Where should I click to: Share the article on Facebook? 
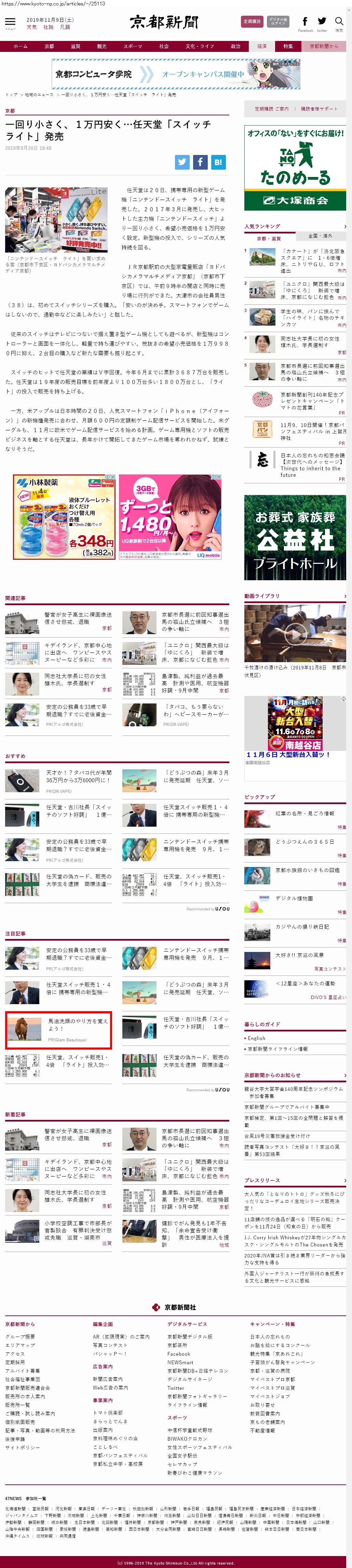click(200, 162)
